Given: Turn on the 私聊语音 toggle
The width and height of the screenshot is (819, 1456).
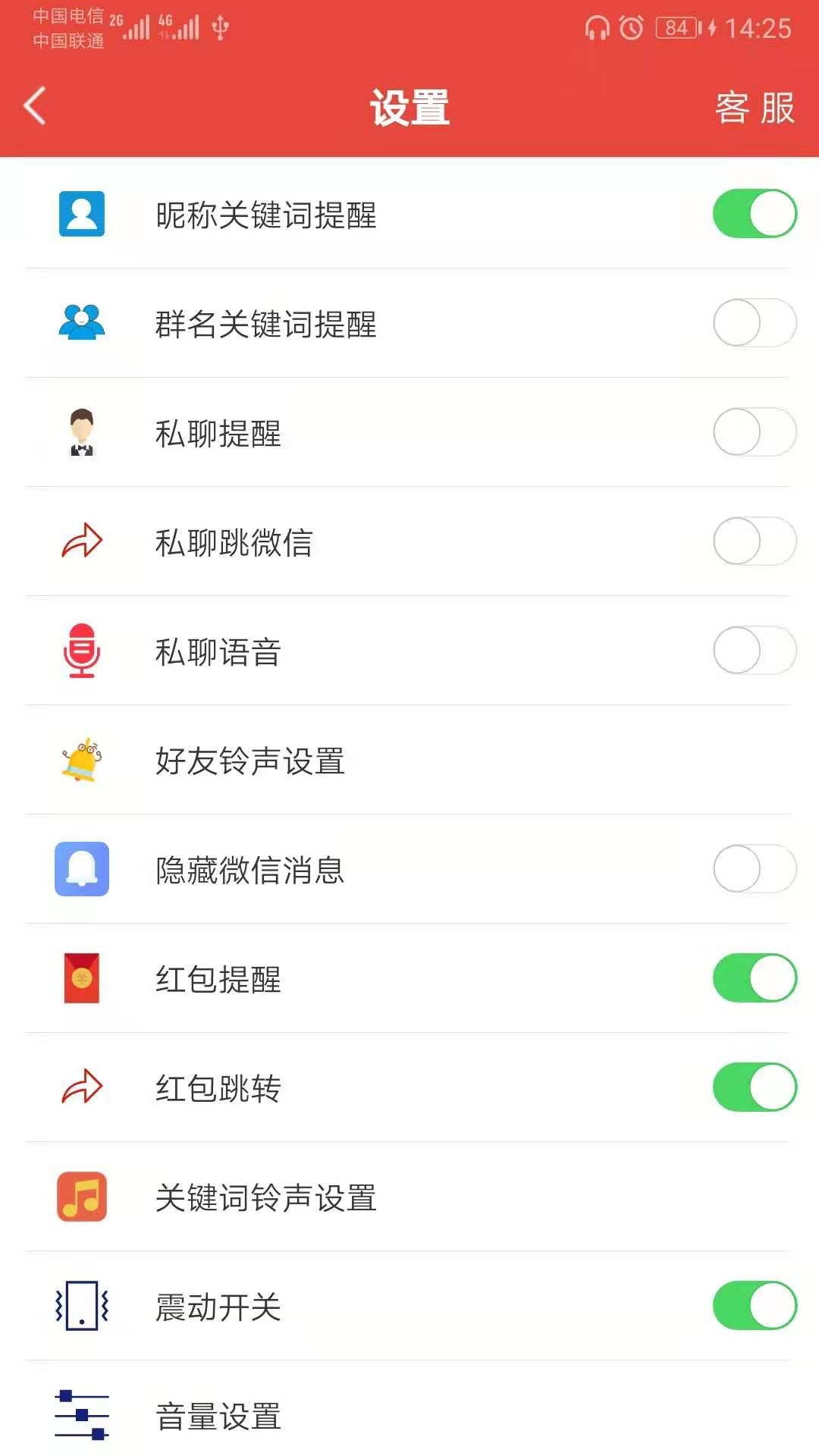Looking at the screenshot, I should pos(755,651).
